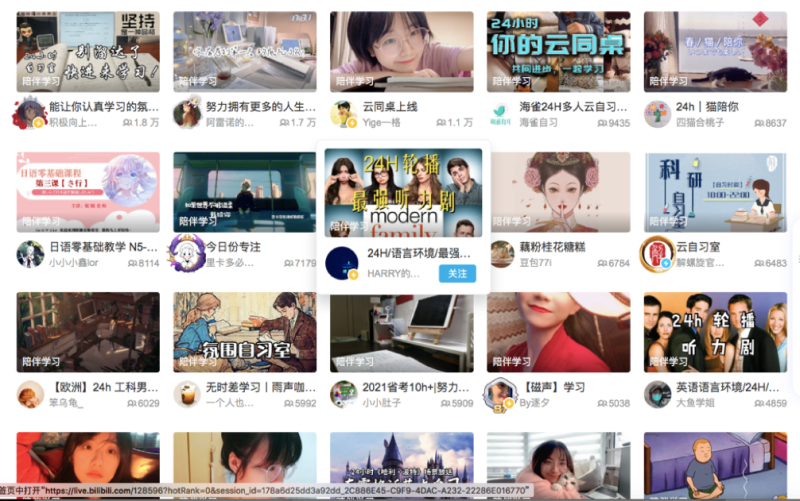Open the 2021省考10h+ study stream by 小小肚子

[401, 332]
